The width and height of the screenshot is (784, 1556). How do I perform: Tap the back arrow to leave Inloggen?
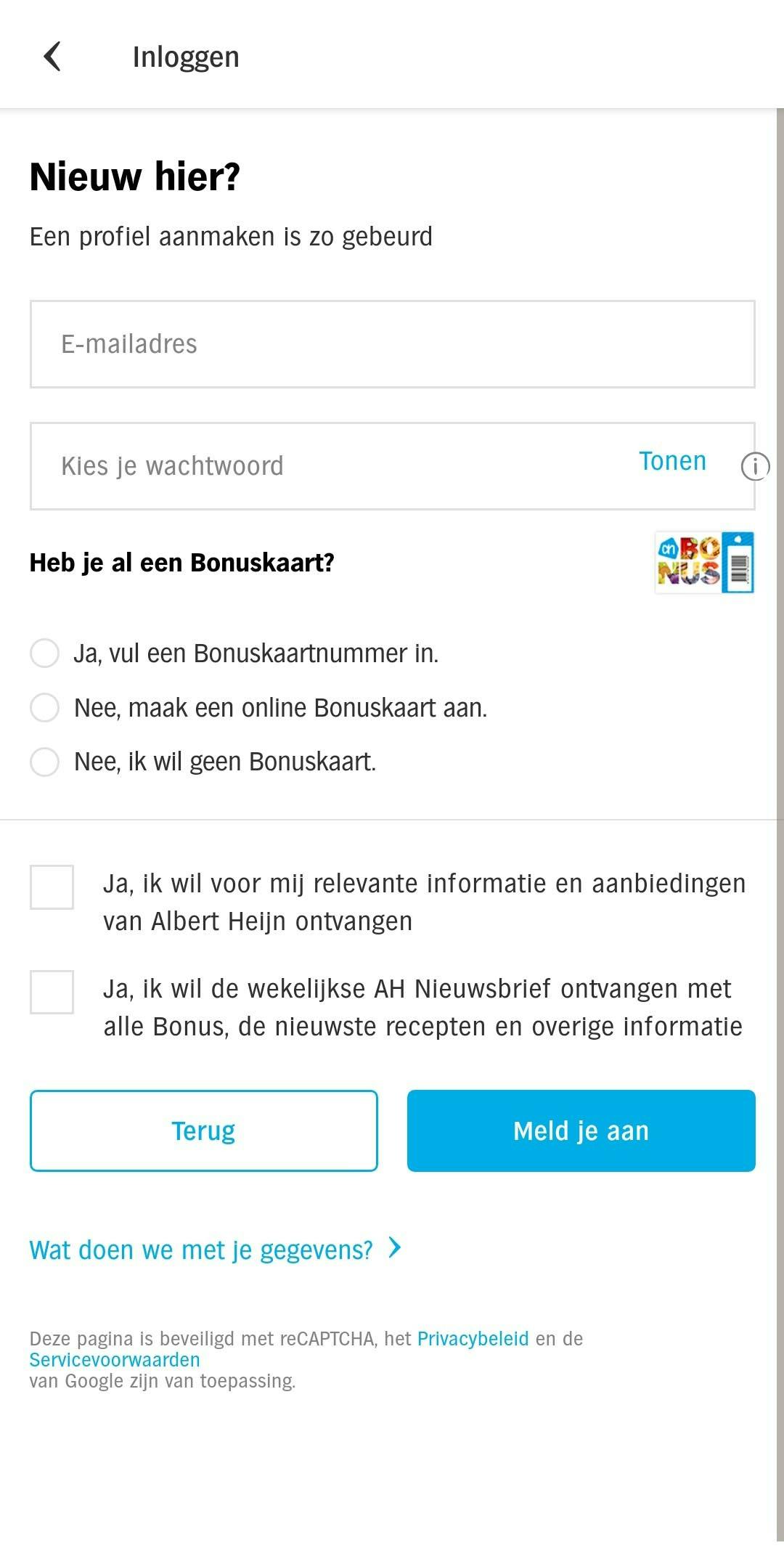pyautogui.click(x=52, y=56)
